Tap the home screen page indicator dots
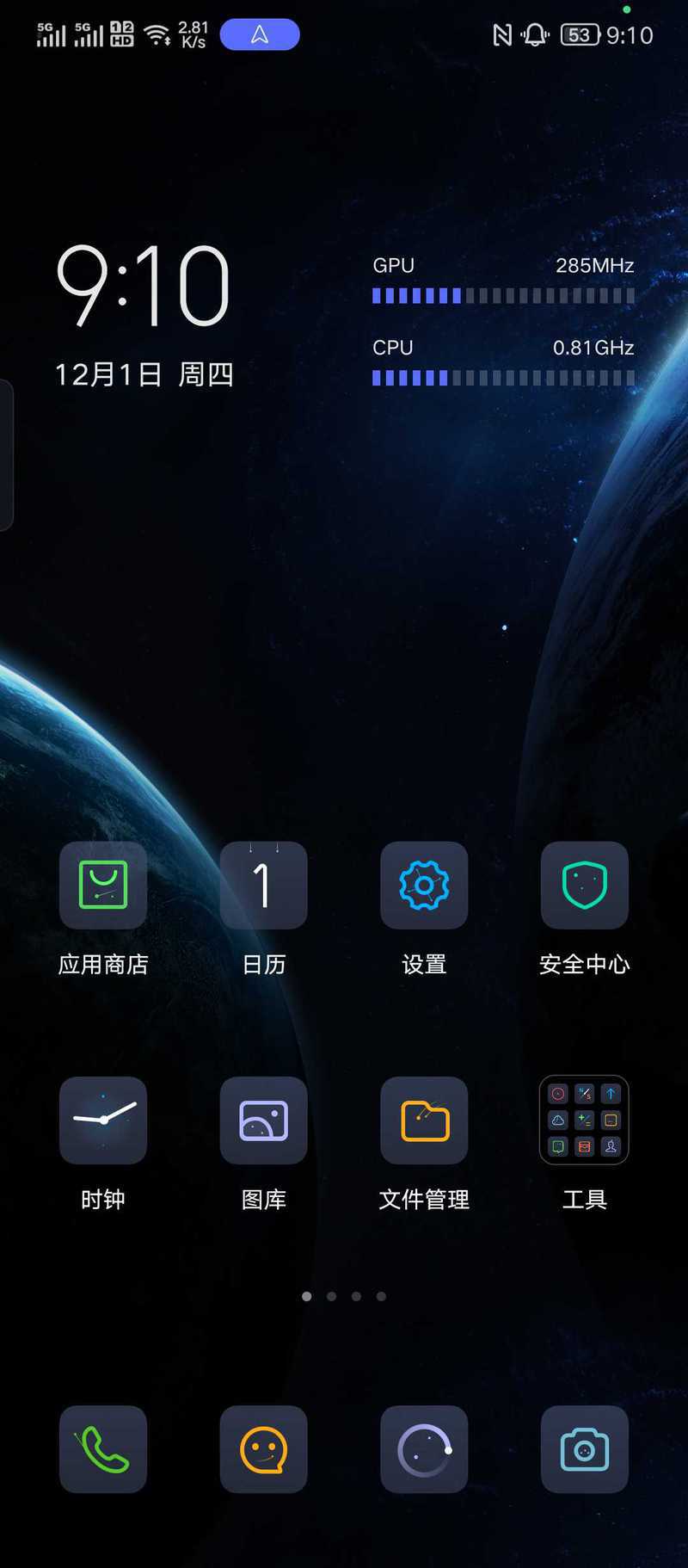Screen dimensions: 688x1568 pos(344,1296)
